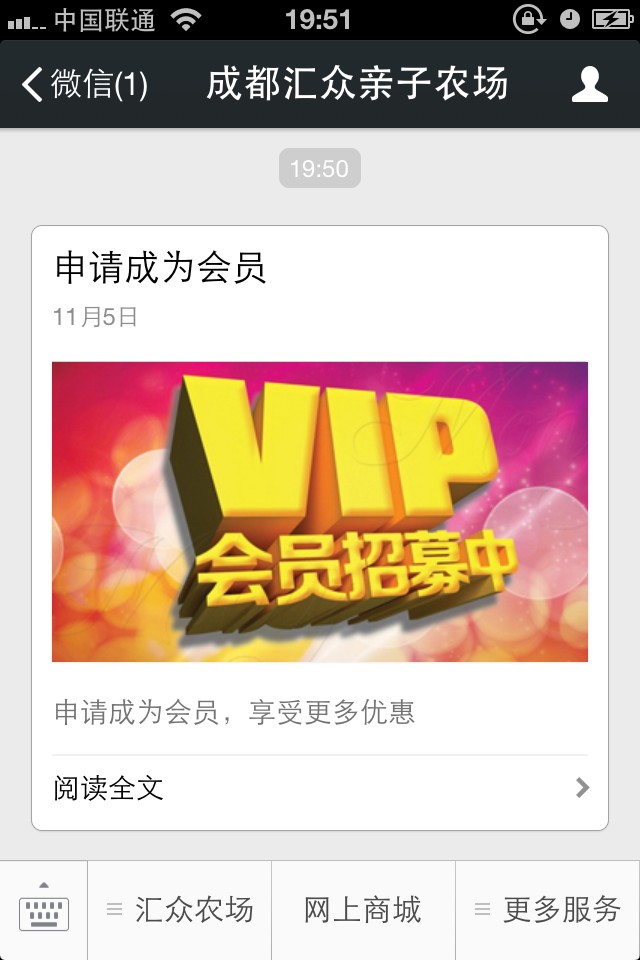Open 网上商城 online store

(363, 910)
